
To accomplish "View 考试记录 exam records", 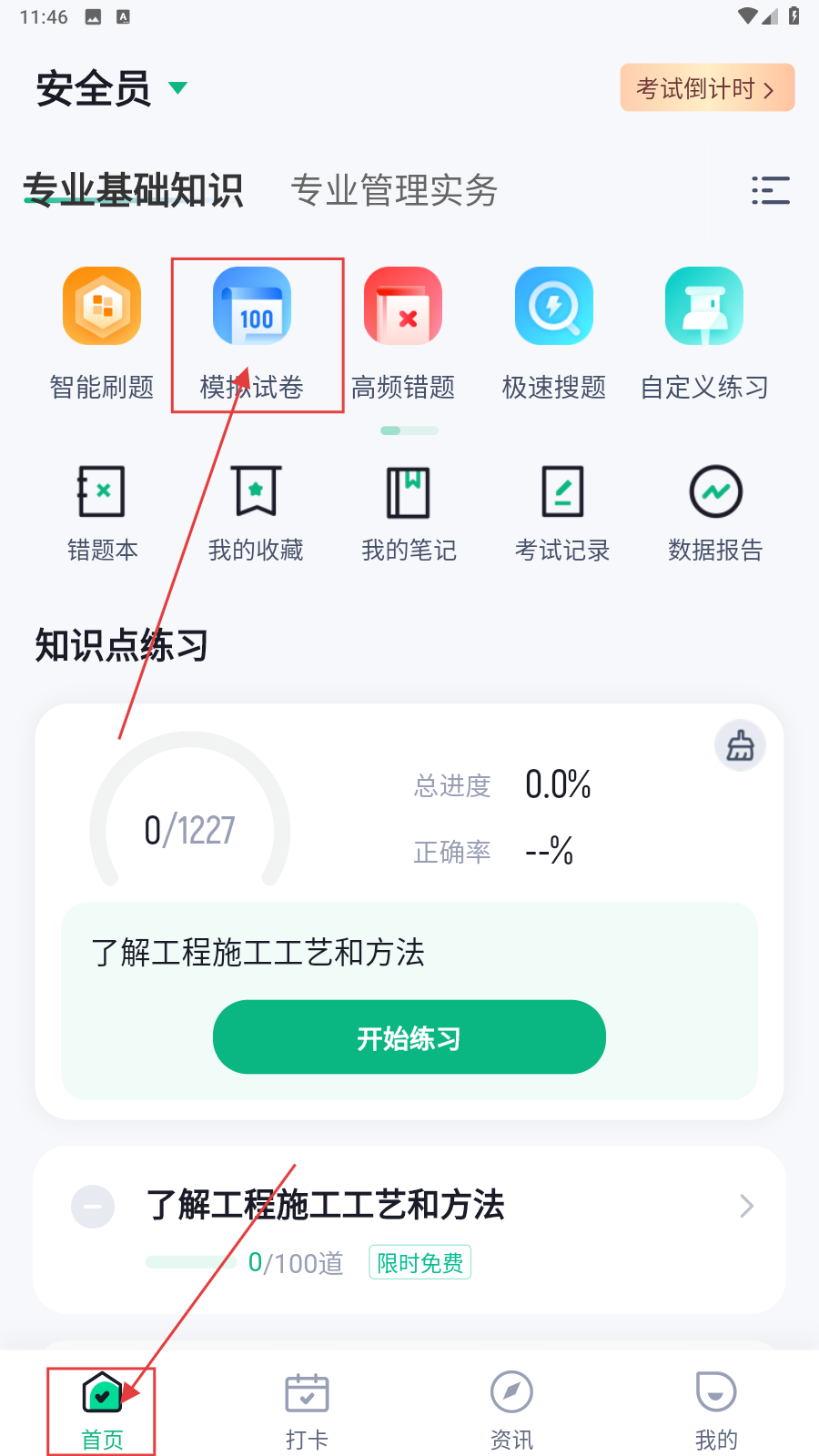I will click(x=562, y=512).
